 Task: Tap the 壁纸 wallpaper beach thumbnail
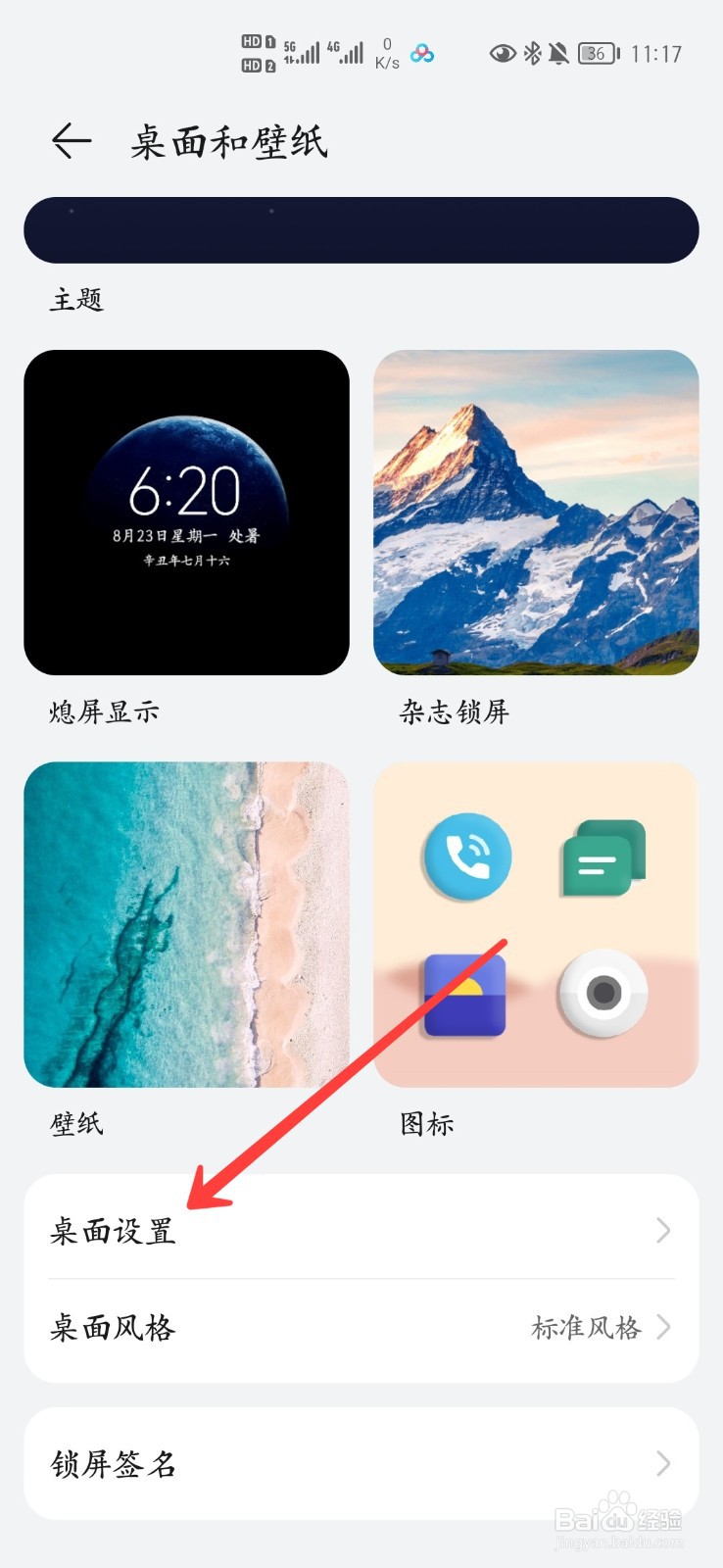pos(187,924)
